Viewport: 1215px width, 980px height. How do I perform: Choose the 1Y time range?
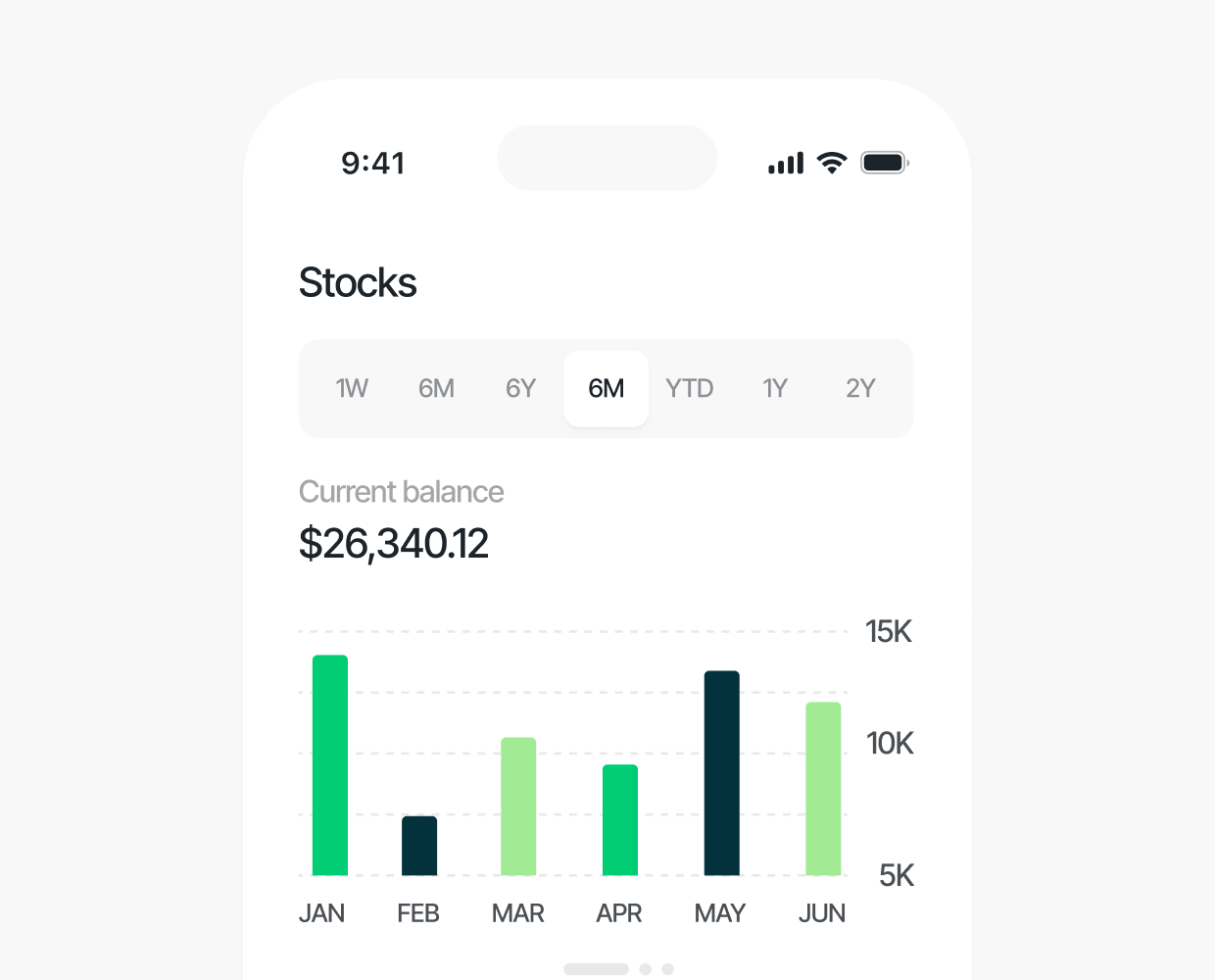tap(775, 389)
